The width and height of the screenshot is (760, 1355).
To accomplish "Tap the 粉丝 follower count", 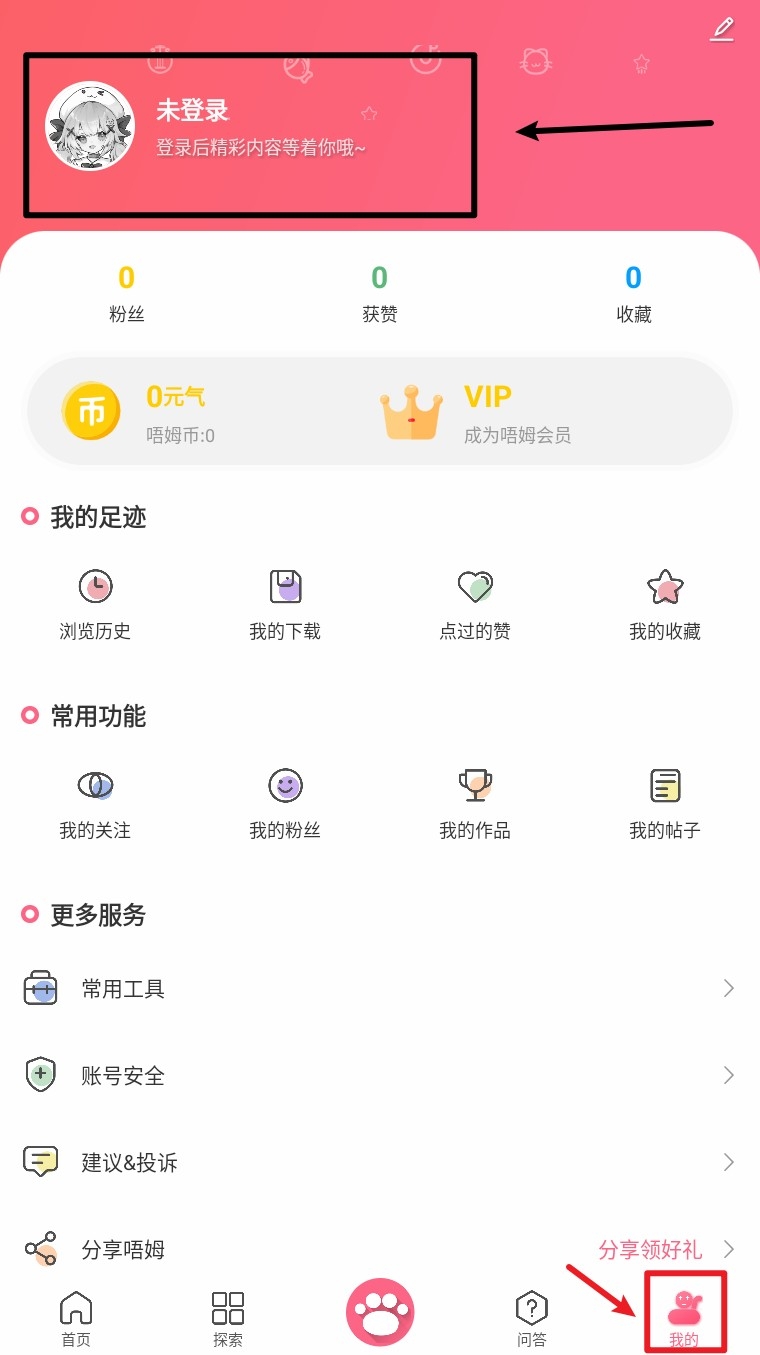I will (x=126, y=290).
